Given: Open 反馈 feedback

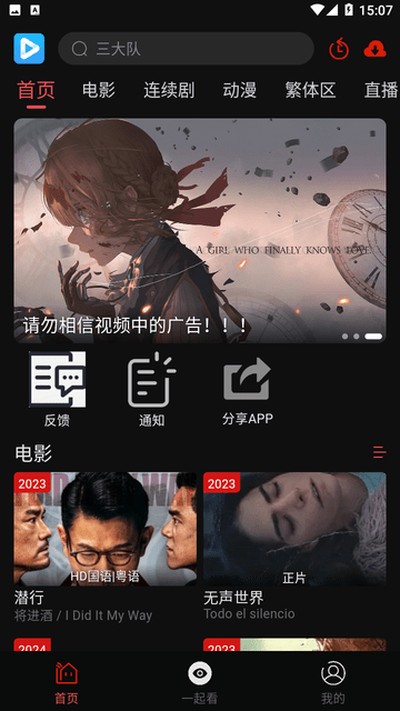Looking at the screenshot, I should click(57, 389).
